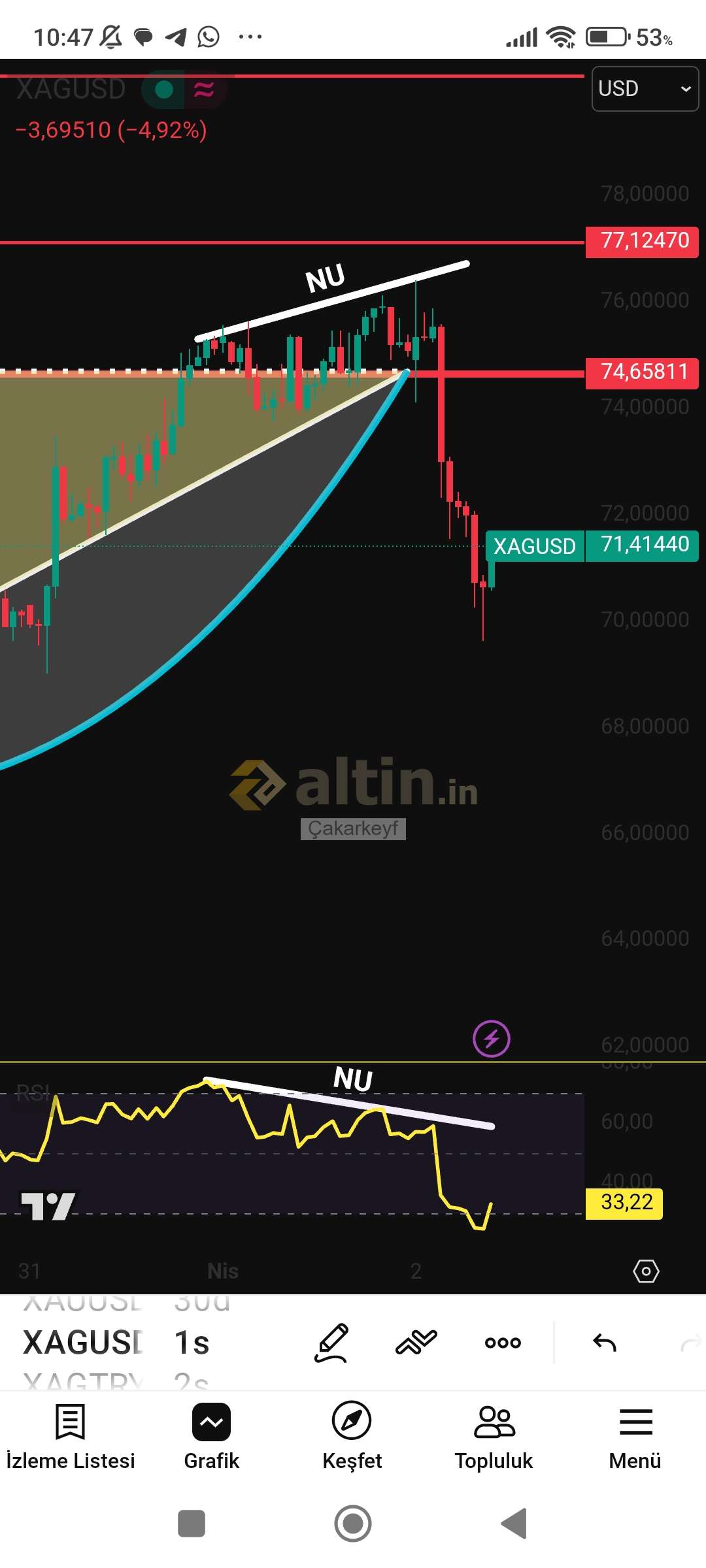Viewport: 706px width, 1568px height.
Task: Open the Menü tab
Action: tap(635, 1435)
